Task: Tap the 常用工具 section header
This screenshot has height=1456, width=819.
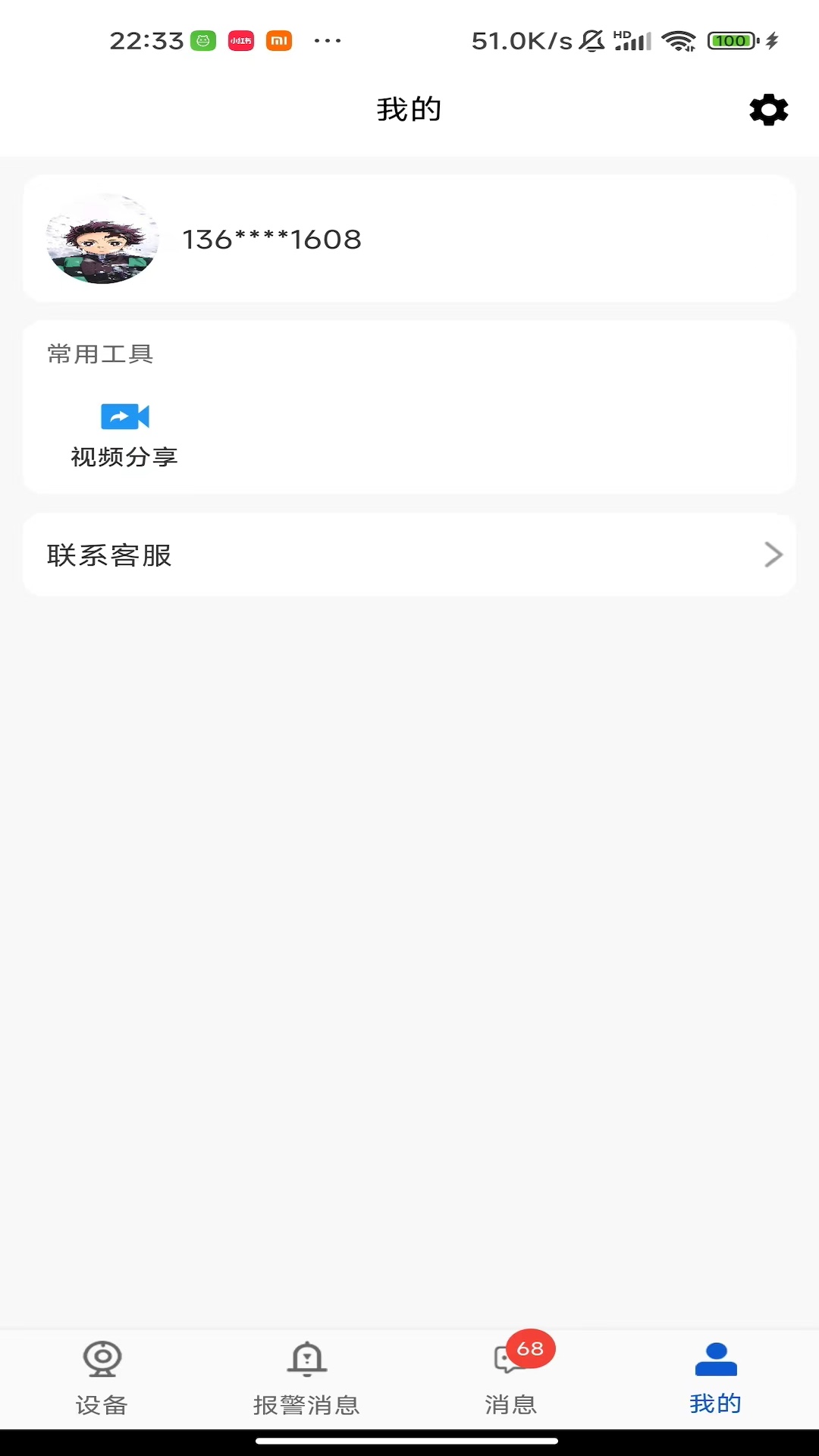Action: 99,354
